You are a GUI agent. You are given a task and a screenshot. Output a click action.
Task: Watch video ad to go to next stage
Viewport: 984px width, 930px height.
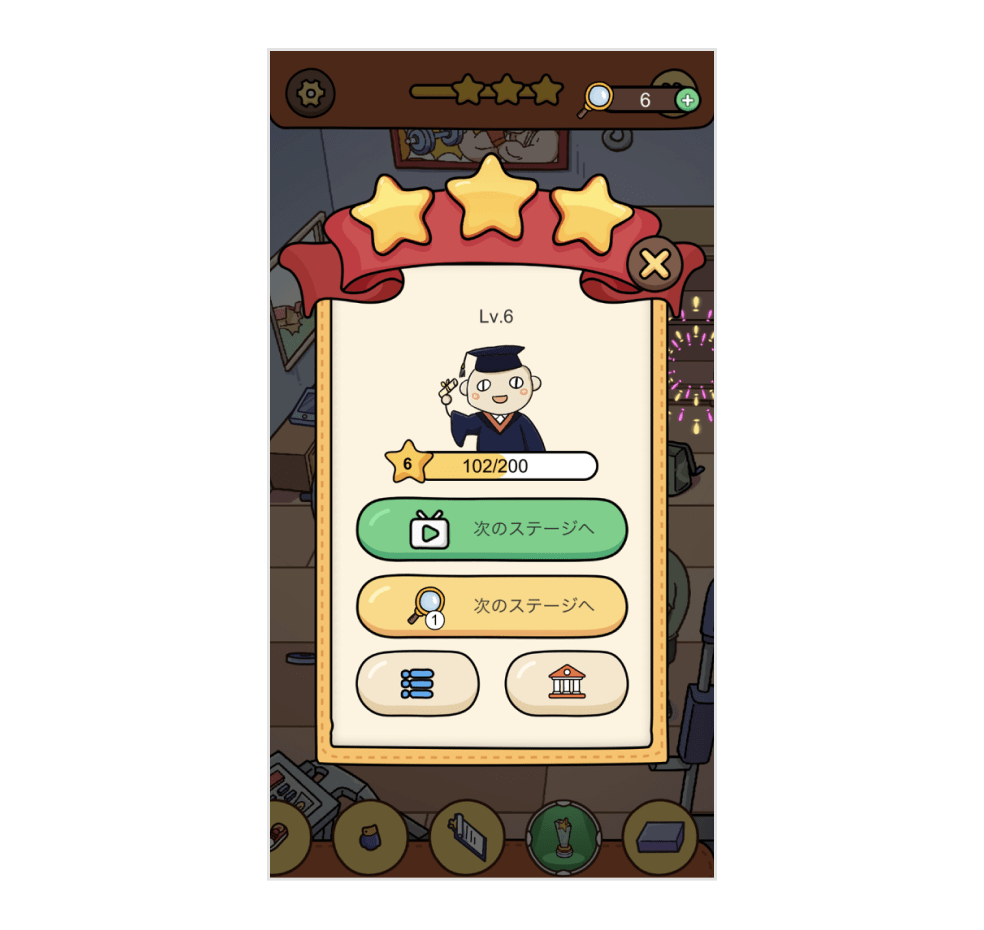491,529
